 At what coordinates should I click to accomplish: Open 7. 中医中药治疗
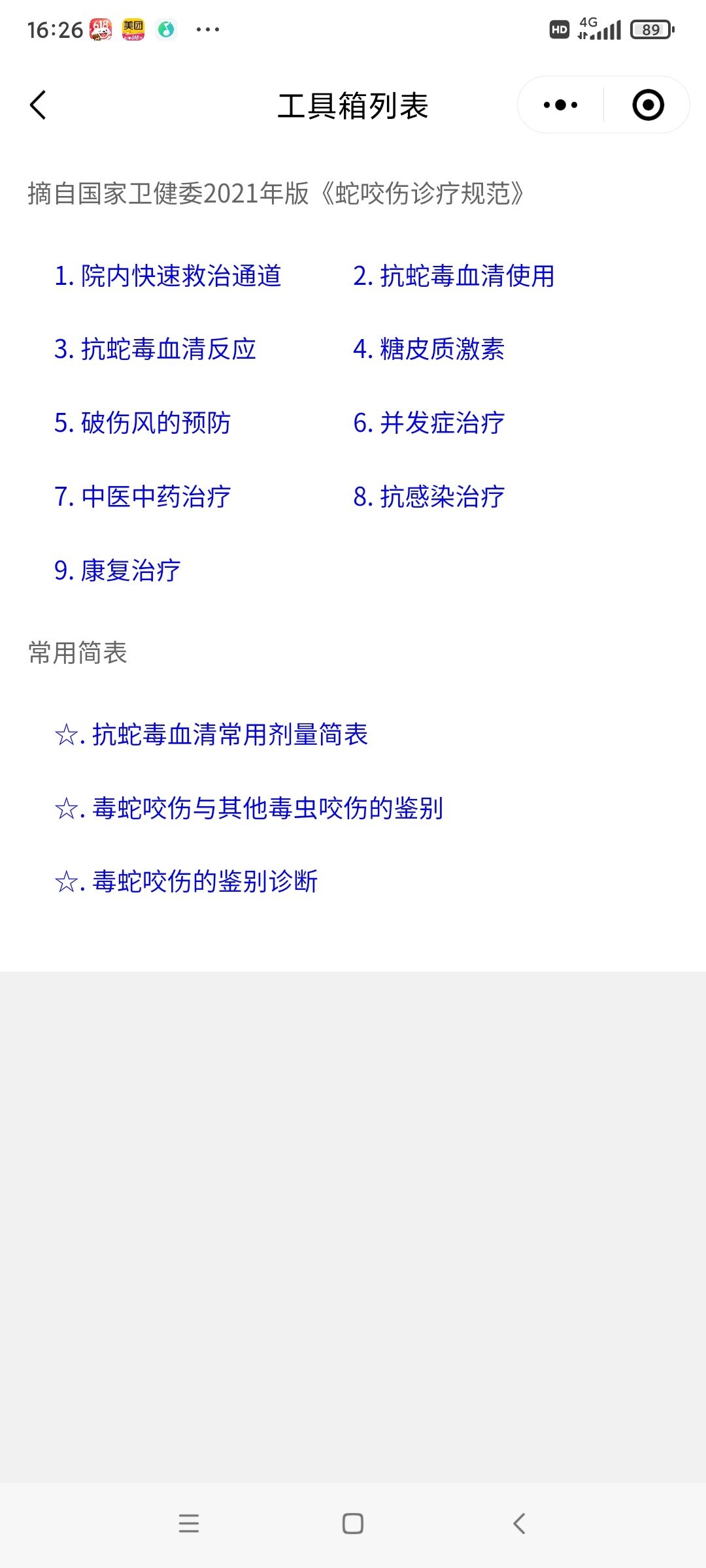tap(143, 497)
